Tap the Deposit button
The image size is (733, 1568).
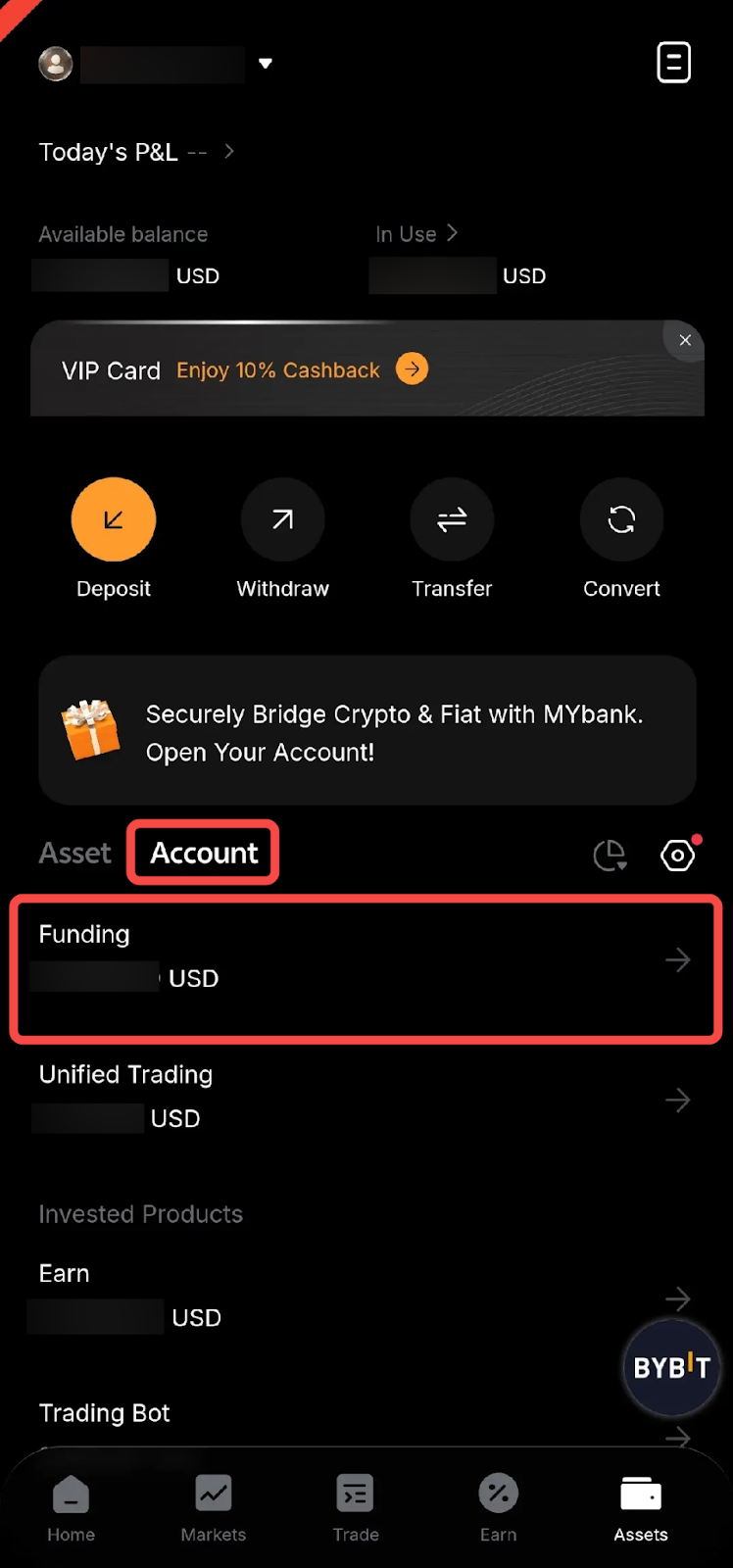tap(114, 519)
